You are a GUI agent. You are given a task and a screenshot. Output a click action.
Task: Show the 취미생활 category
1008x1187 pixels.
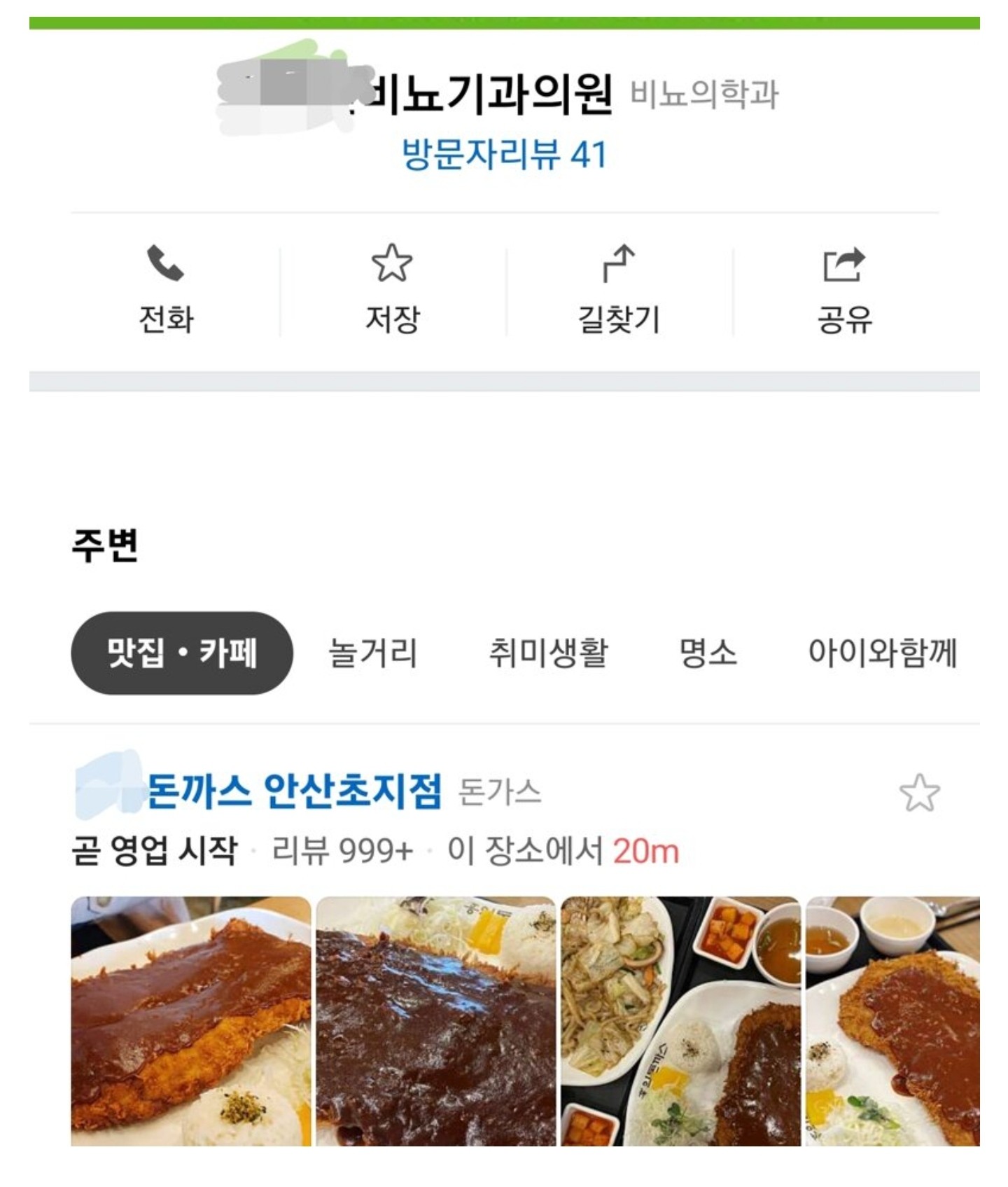[x=548, y=653]
